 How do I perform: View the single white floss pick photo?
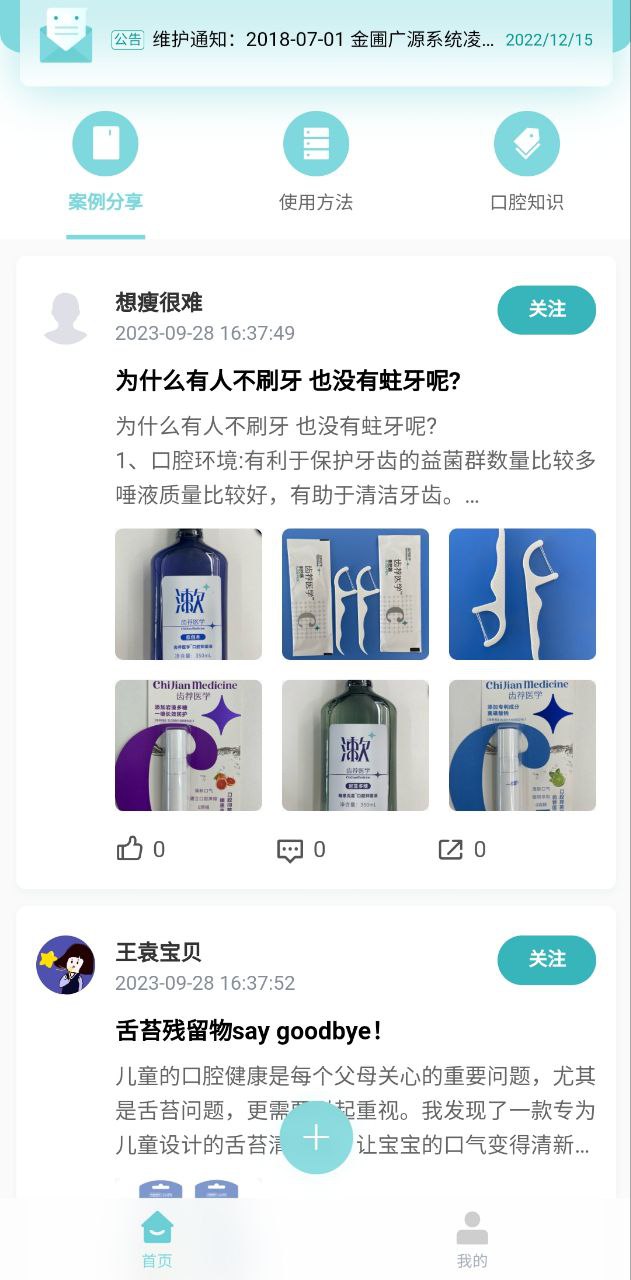click(x=522, y=594)
